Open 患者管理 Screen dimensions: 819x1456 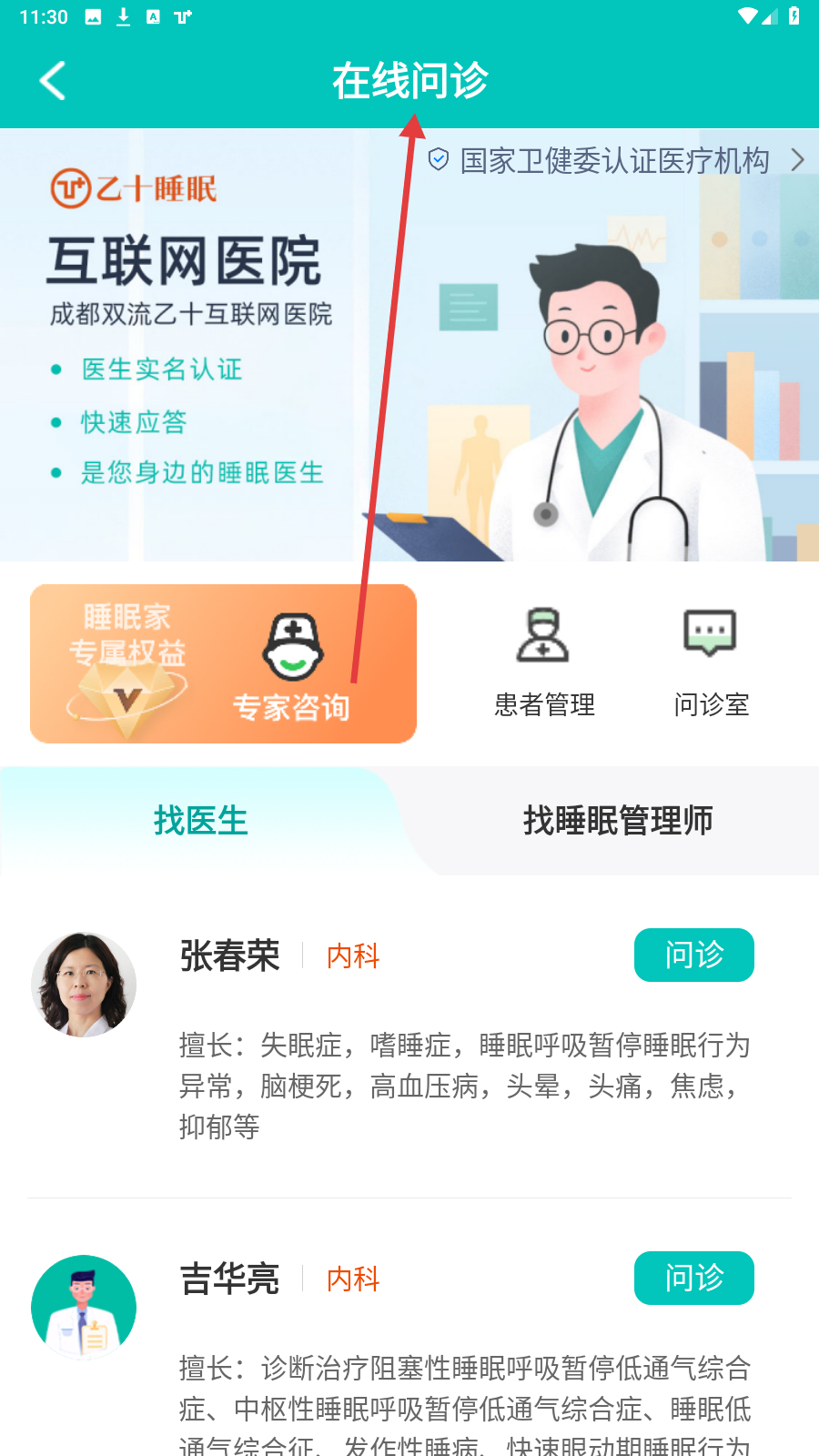click(x=544, y=662)
